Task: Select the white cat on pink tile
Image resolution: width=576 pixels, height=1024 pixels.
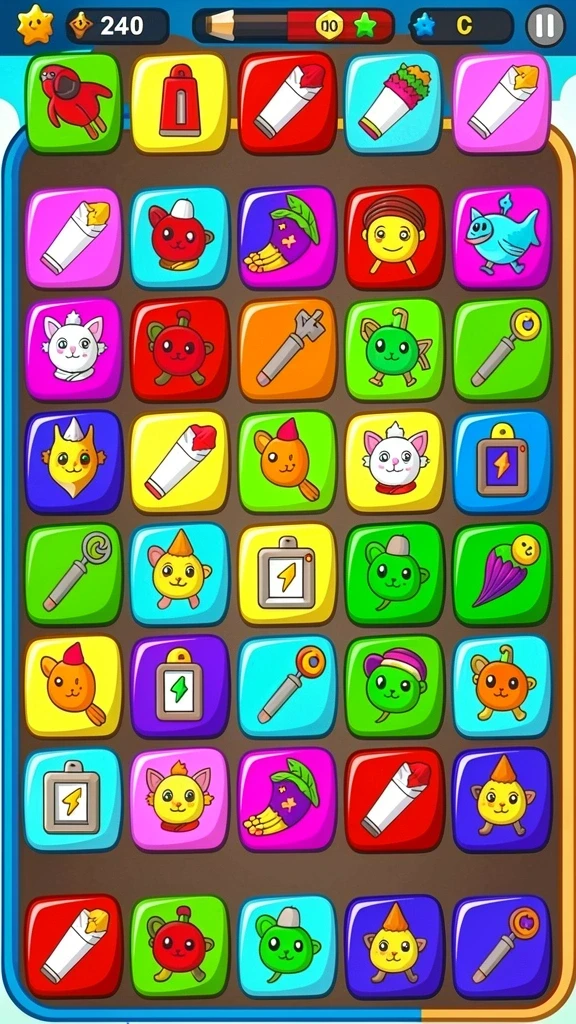Action: (x=73, y=350)
